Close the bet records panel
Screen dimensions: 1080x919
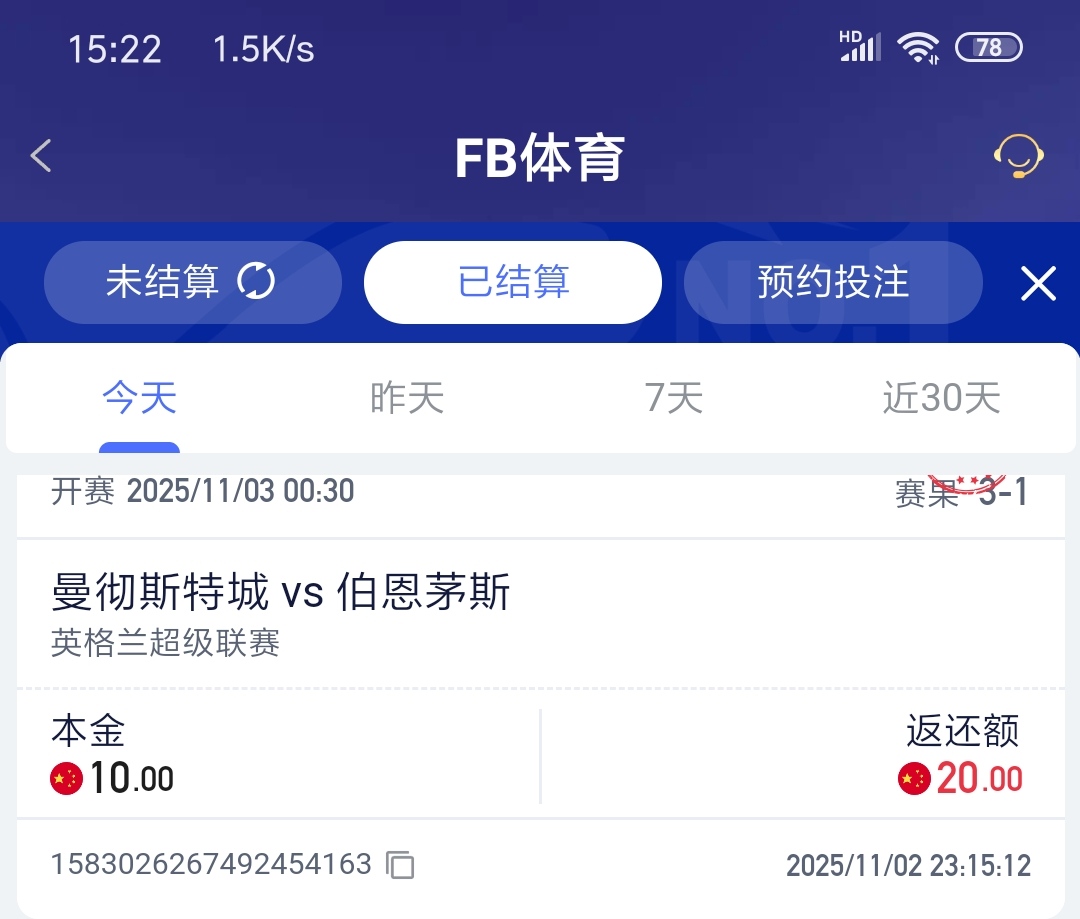[x=1038, y=285]
